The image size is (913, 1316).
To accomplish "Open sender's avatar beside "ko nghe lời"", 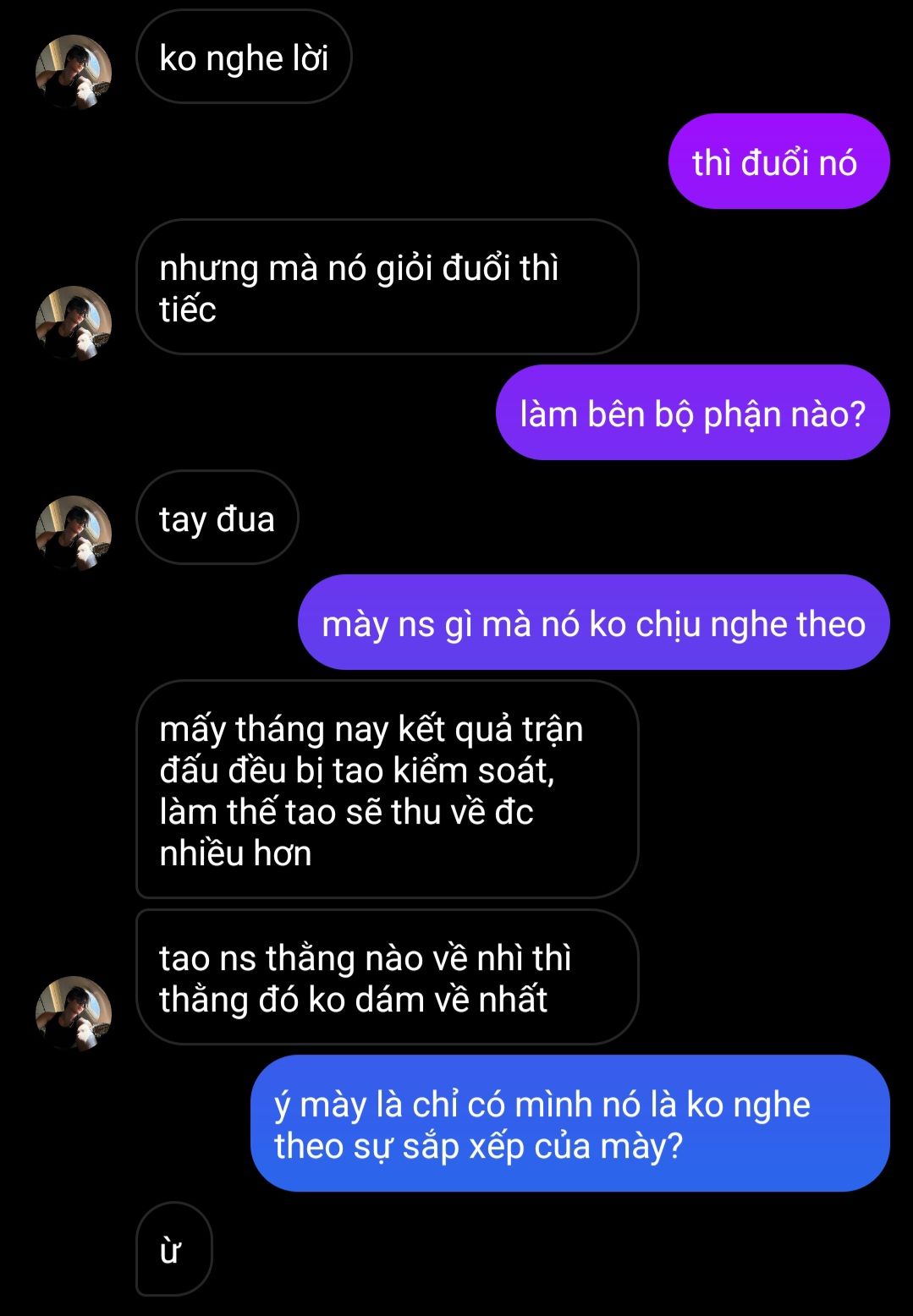I will point(74,72).
